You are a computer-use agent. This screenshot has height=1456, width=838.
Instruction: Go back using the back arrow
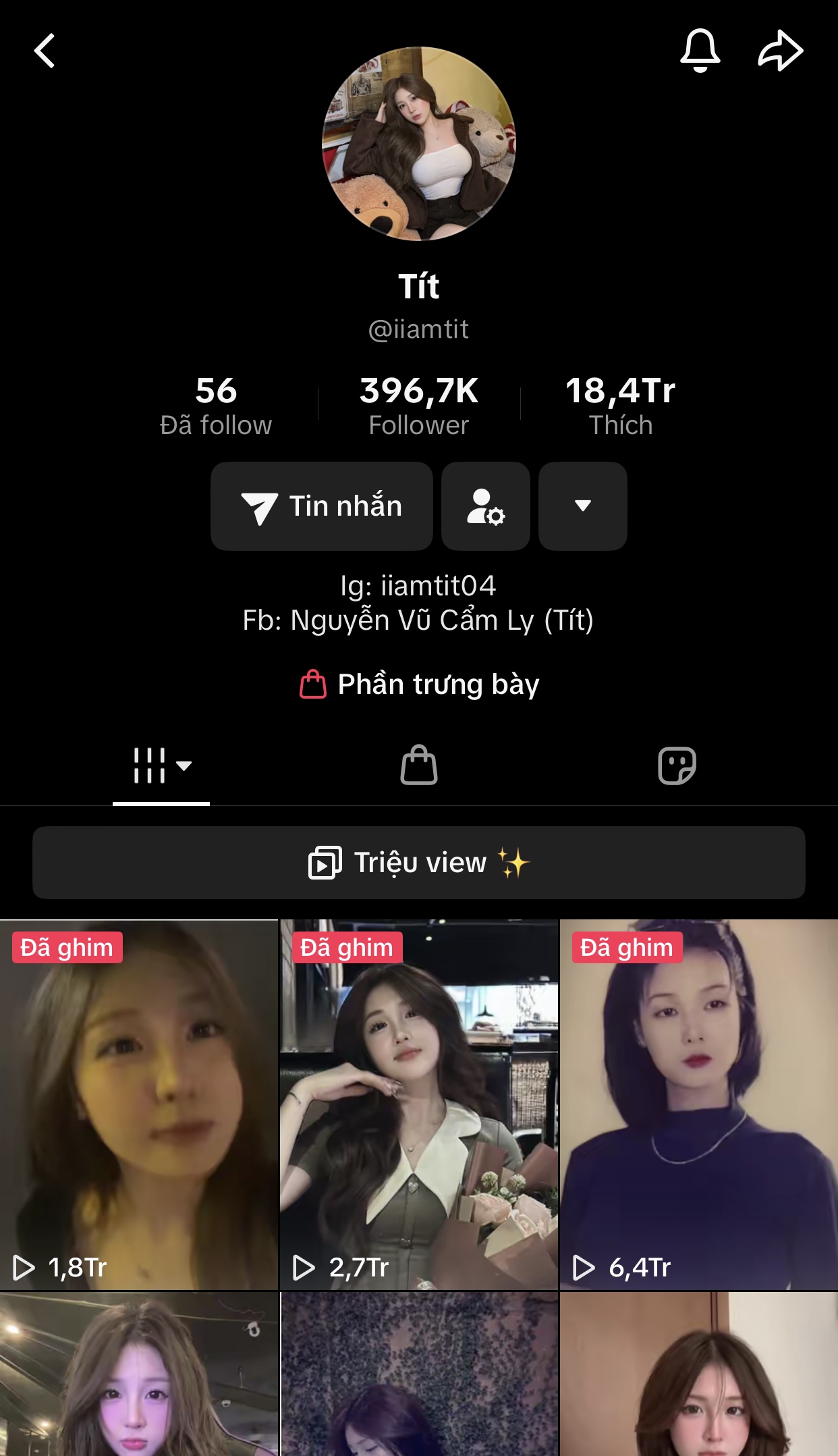pyautogui.click(x=45, y=51)
